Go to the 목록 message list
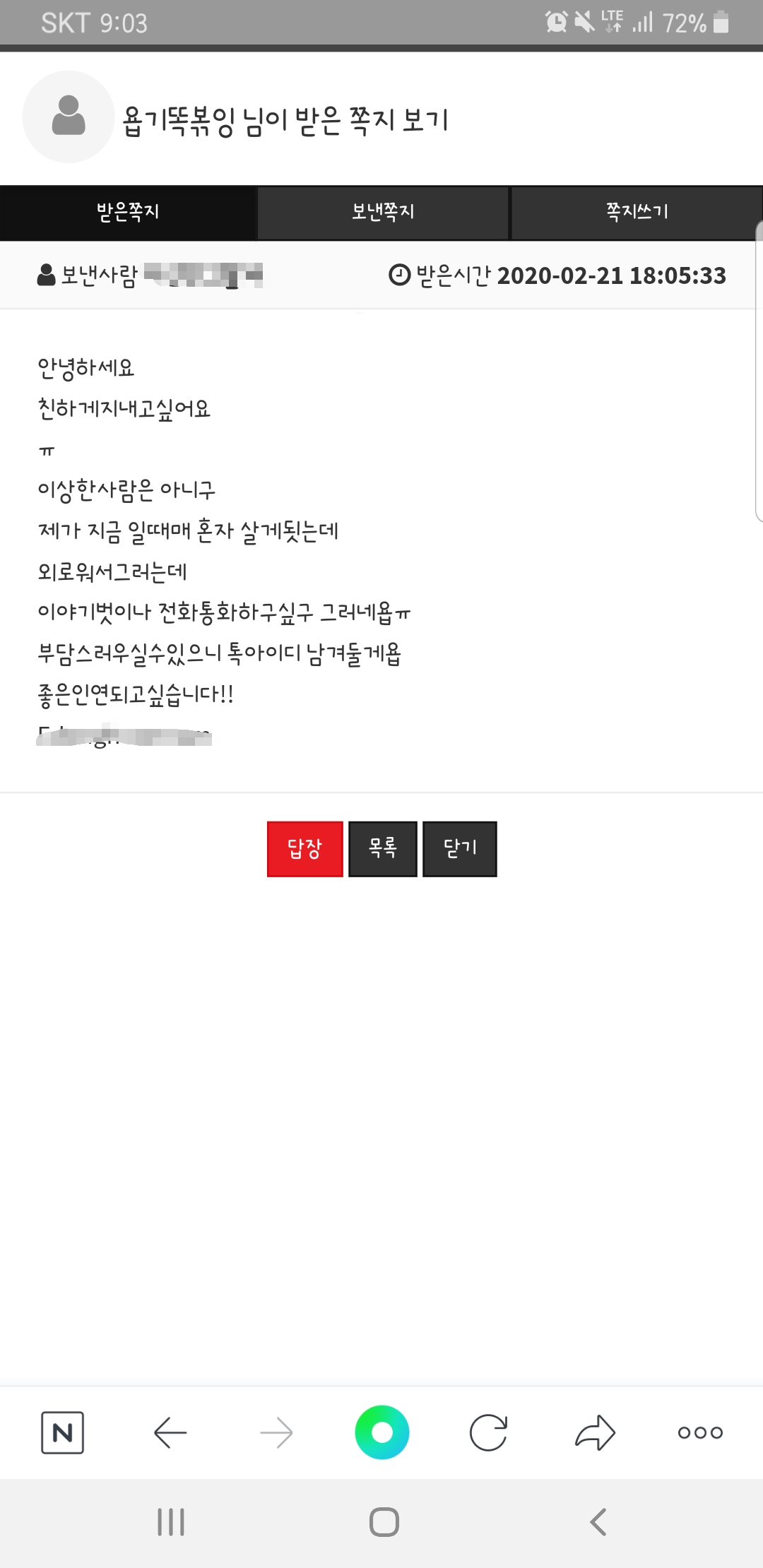Screen dimensions: 763x1568 [383, 849]
